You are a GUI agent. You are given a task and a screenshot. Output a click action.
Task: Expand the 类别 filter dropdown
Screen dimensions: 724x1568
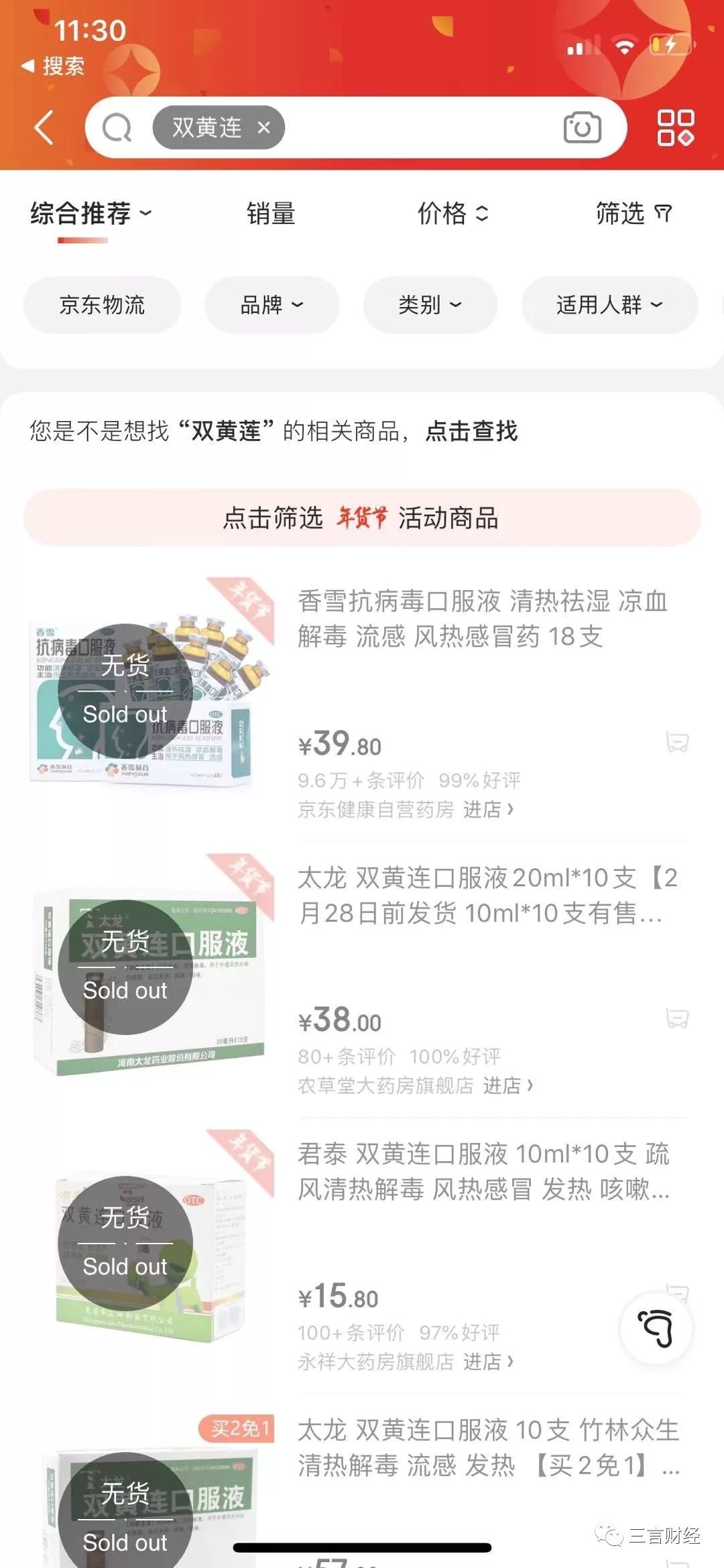pyautogui.click(x=430, y=305)
